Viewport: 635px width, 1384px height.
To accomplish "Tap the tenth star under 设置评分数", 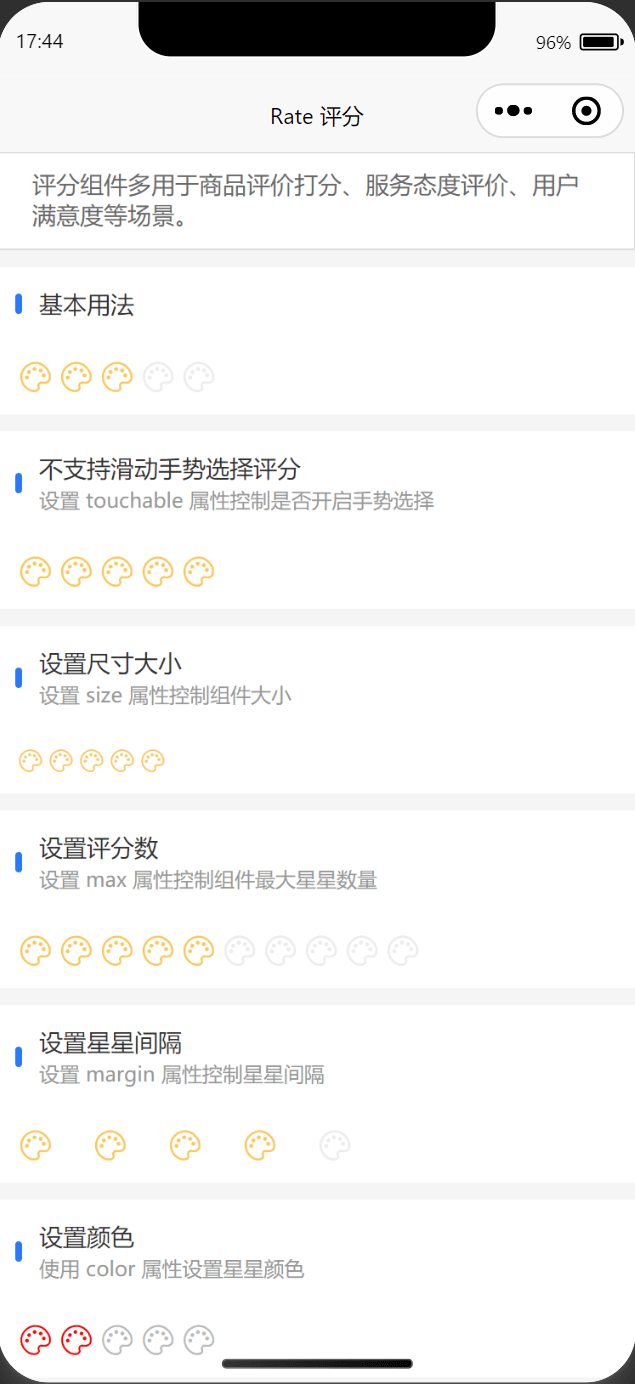I will coord(403,951).
